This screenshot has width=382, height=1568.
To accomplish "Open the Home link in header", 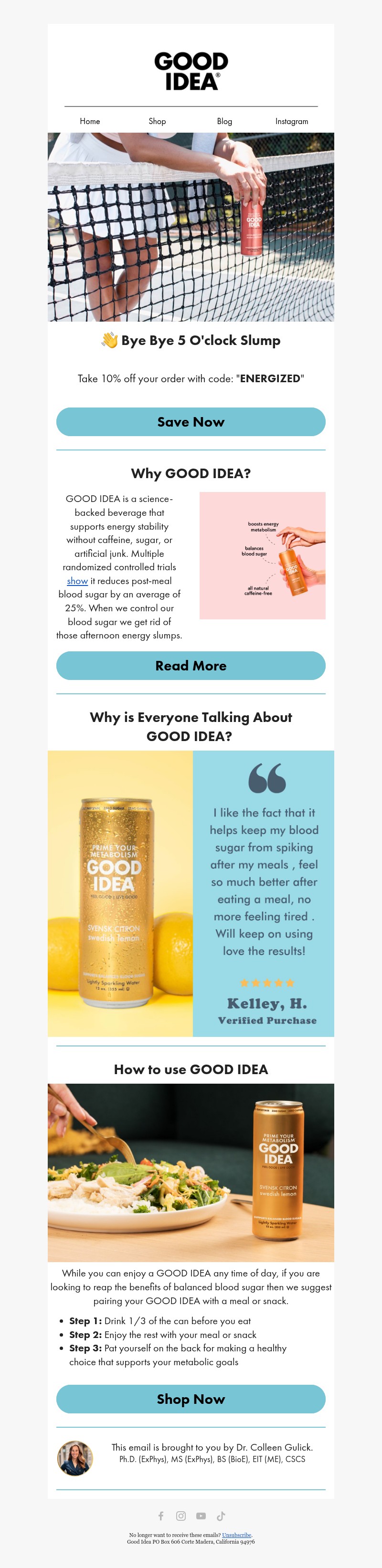I will (x=90, y=121).
